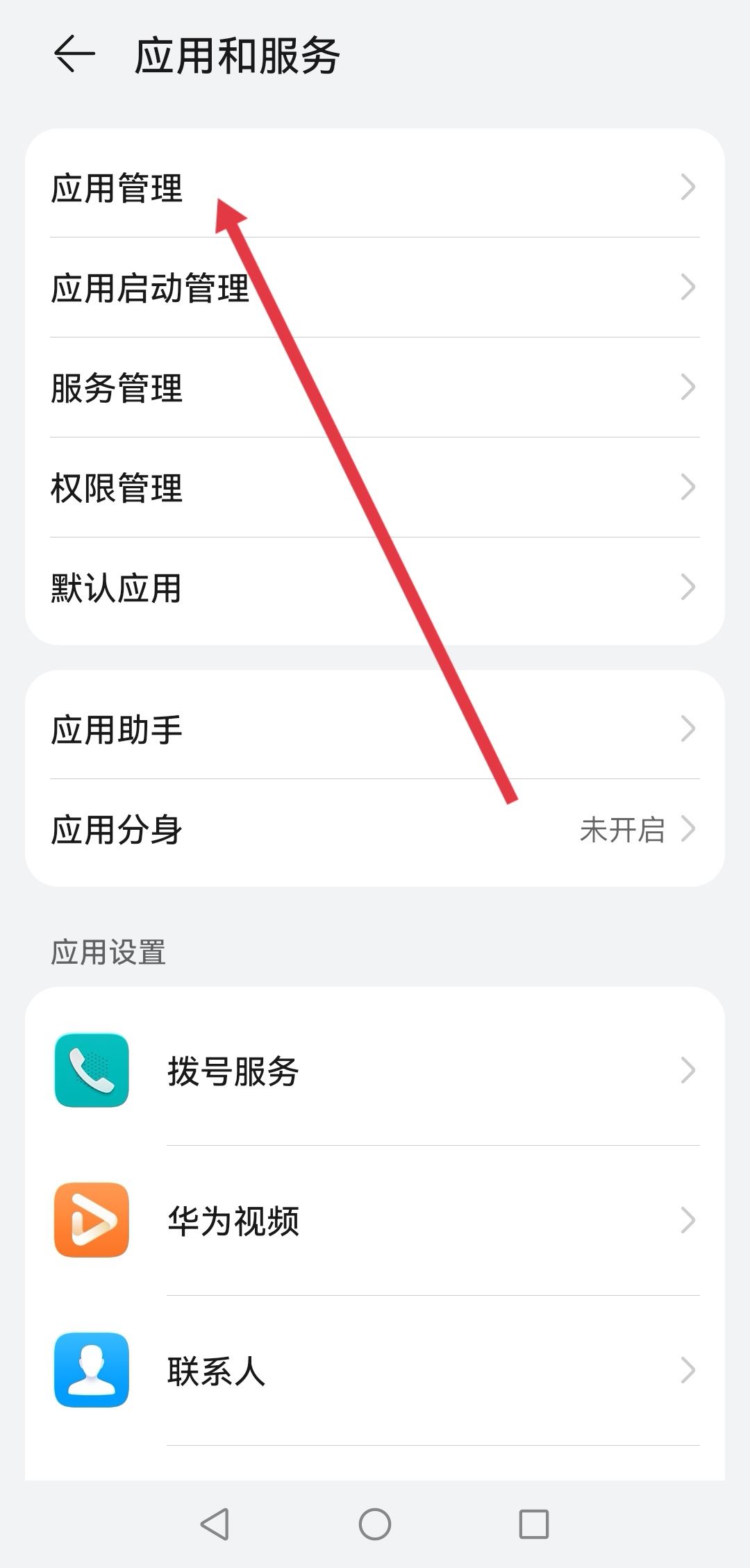Open 应用分身 settings showing 未开启
The width and height of the screenshot is (750, 1568).
click(x=375, y=830)
